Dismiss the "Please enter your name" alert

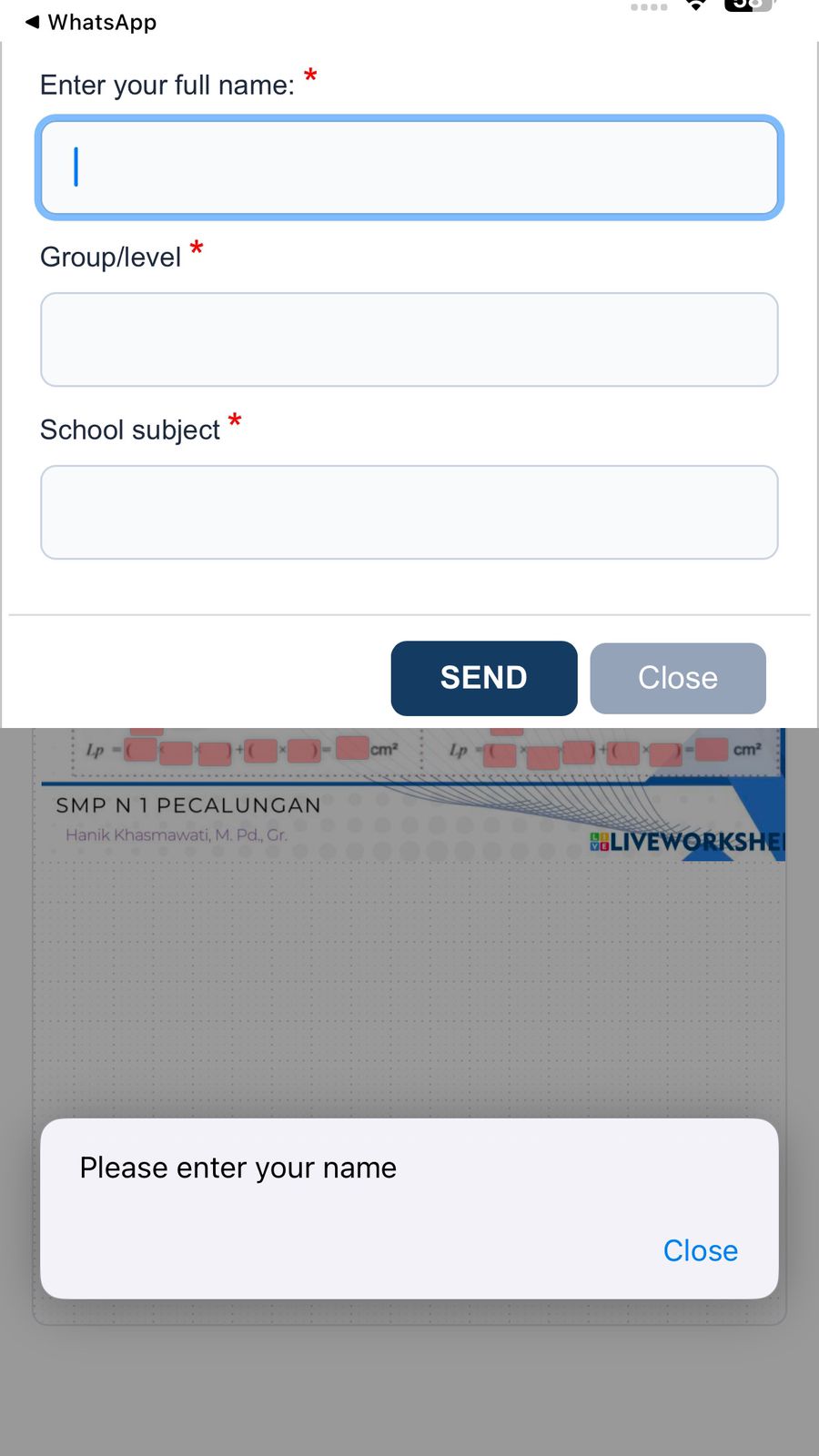pyautogui.click(x=700, y=1250)
